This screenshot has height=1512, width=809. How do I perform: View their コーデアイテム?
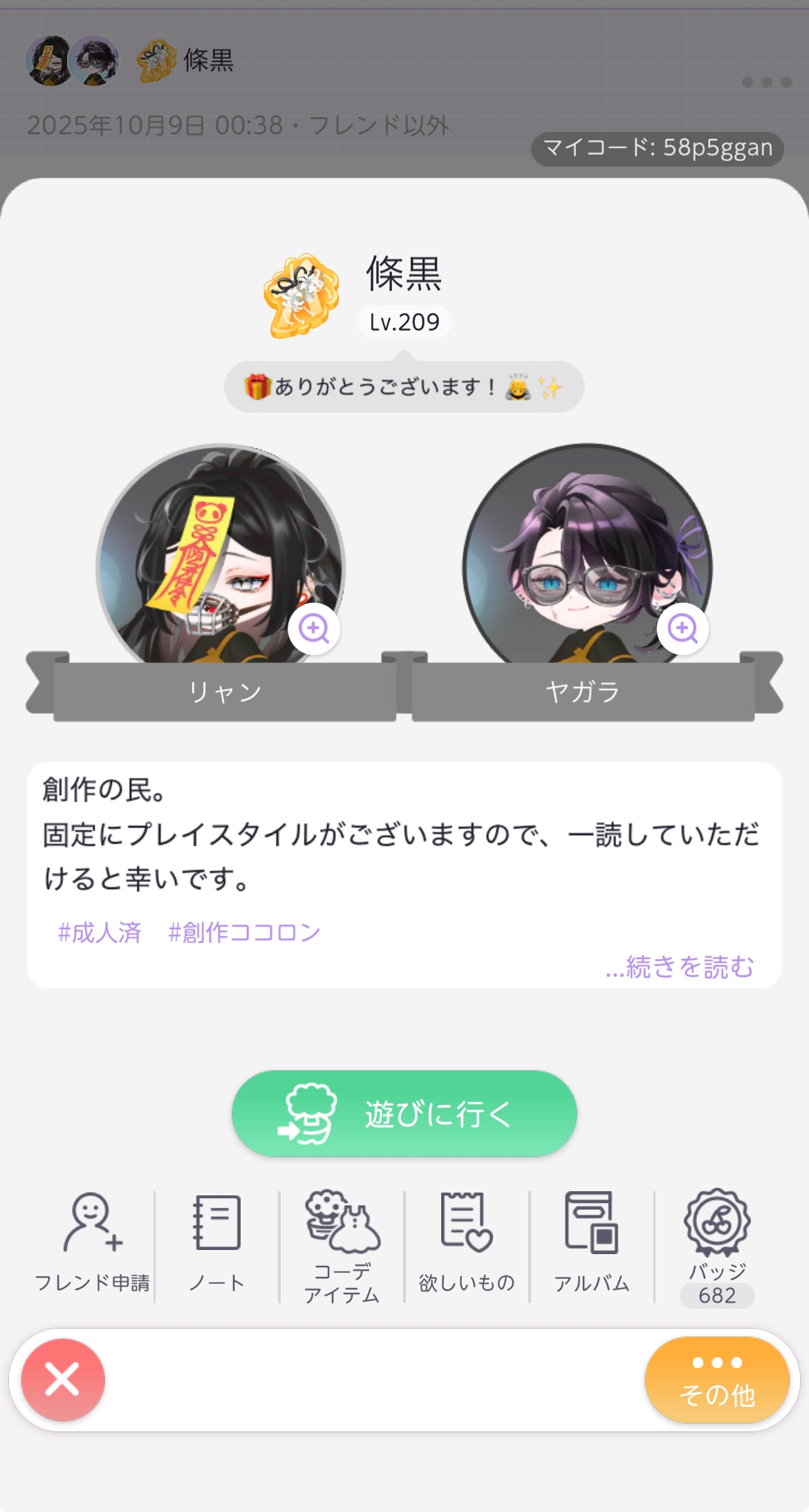pos(342,1244)
